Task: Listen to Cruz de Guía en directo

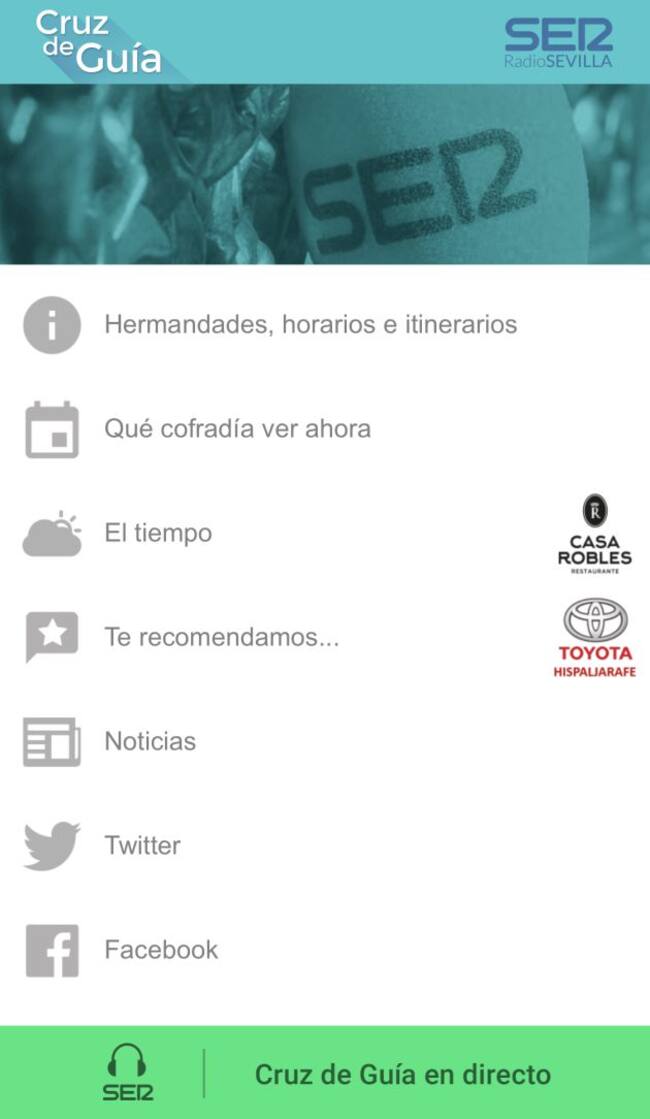Action: (402, 1074)
